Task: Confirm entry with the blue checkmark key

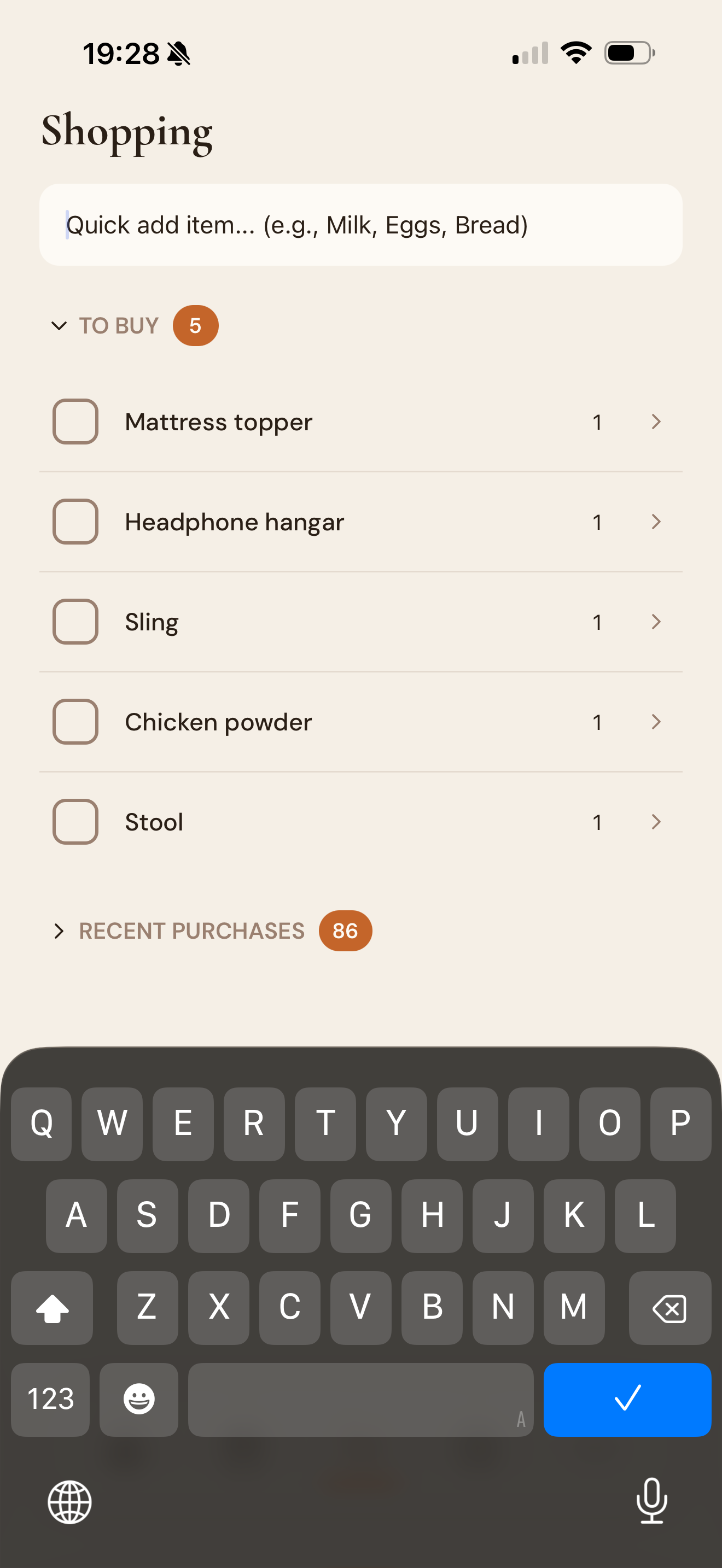Action: pyautogui.click(x=627, y=1400)
